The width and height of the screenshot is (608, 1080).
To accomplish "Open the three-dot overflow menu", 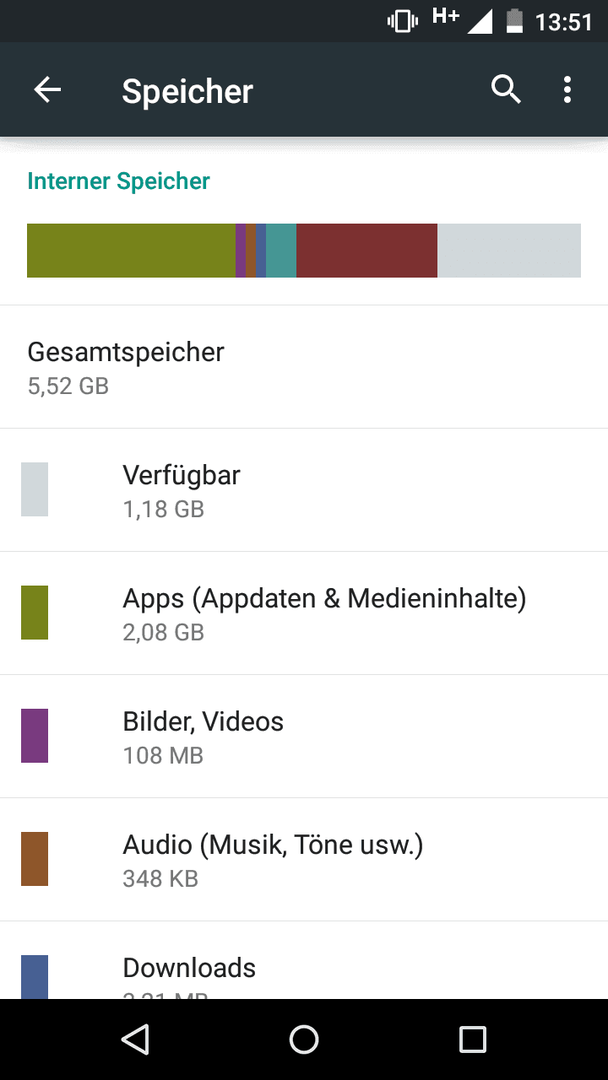I will click(x=567, y=90).
